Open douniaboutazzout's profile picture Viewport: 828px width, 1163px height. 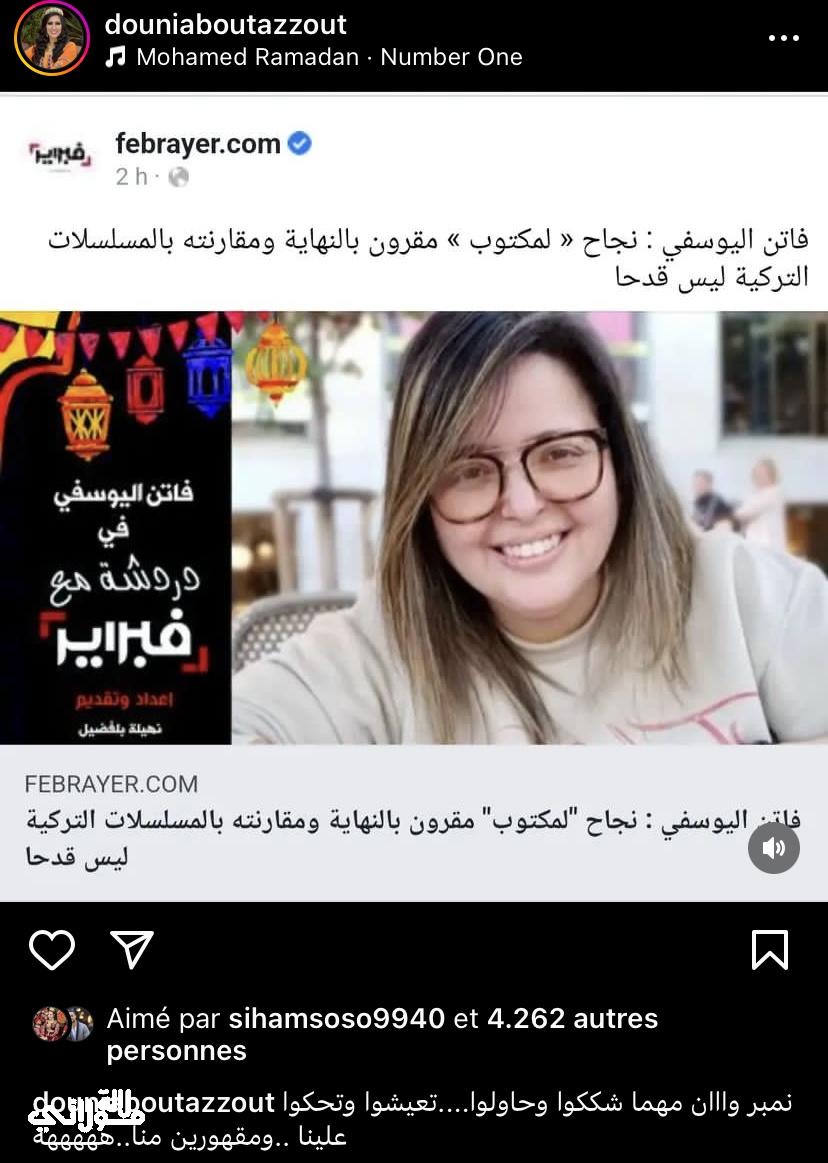pyautogui.click(x=52, y=39)
